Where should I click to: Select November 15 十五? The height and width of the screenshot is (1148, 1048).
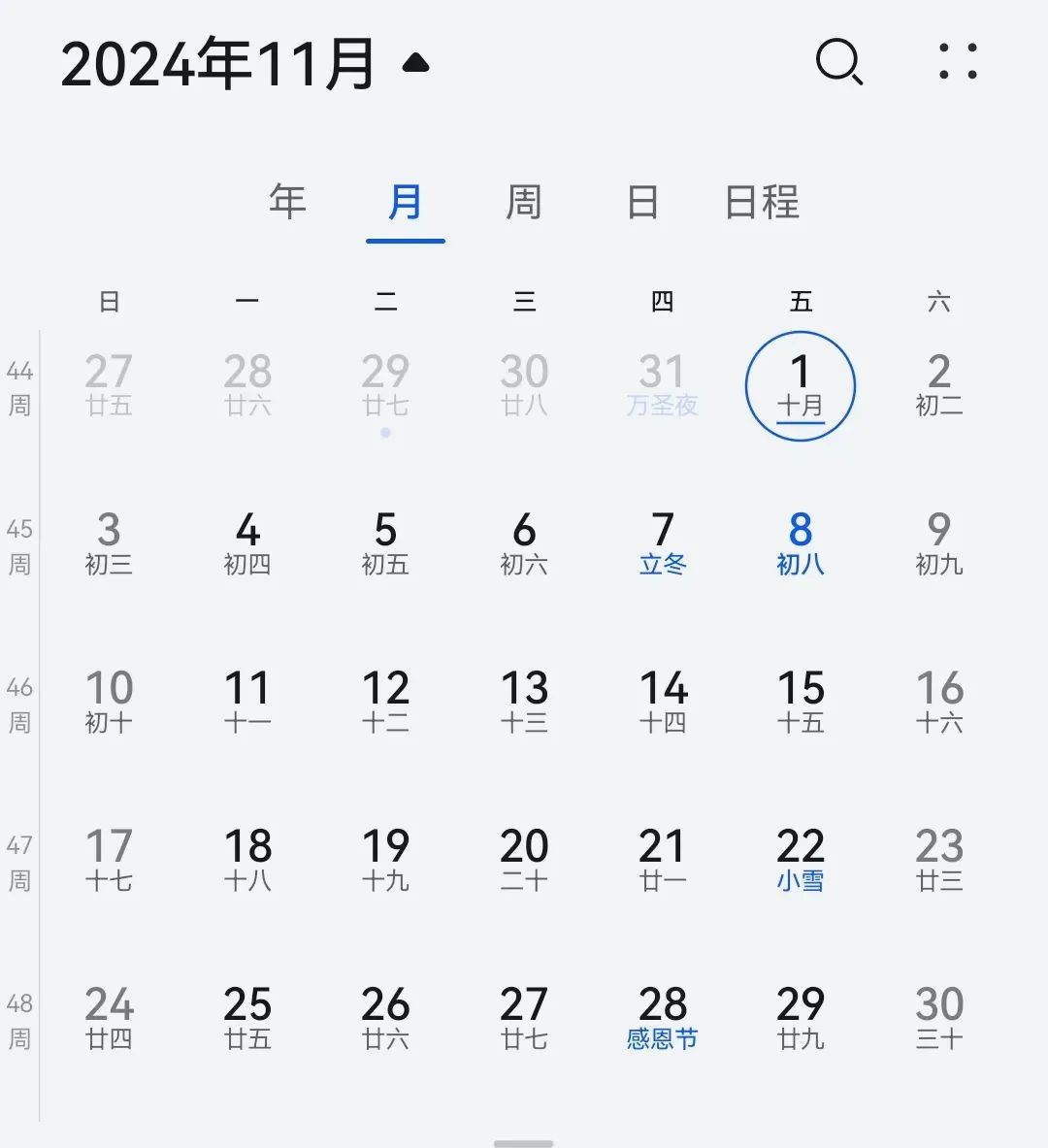(x=801, y=702)
